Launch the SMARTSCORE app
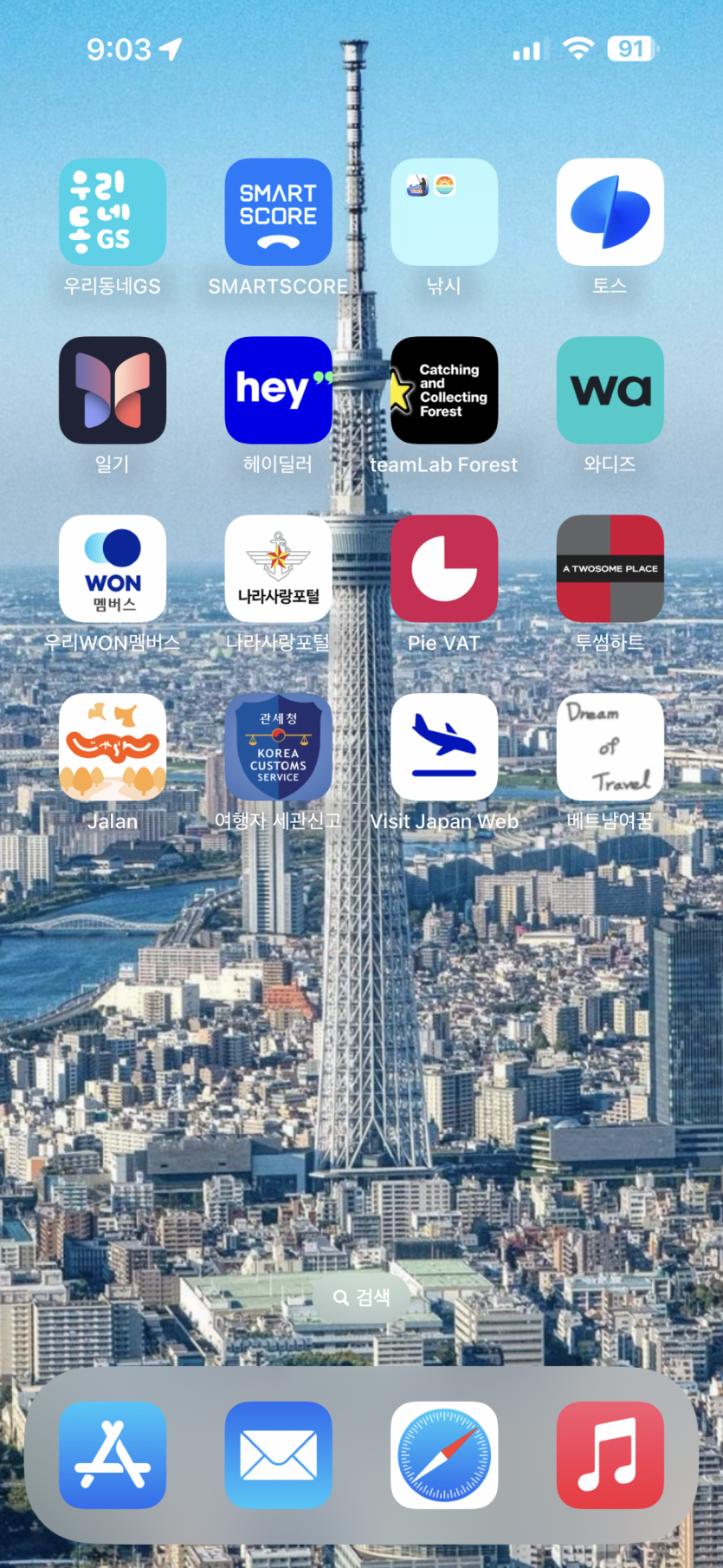This screenshot has height=1568, width=723. pyautogui.click(x=278, y=212)
